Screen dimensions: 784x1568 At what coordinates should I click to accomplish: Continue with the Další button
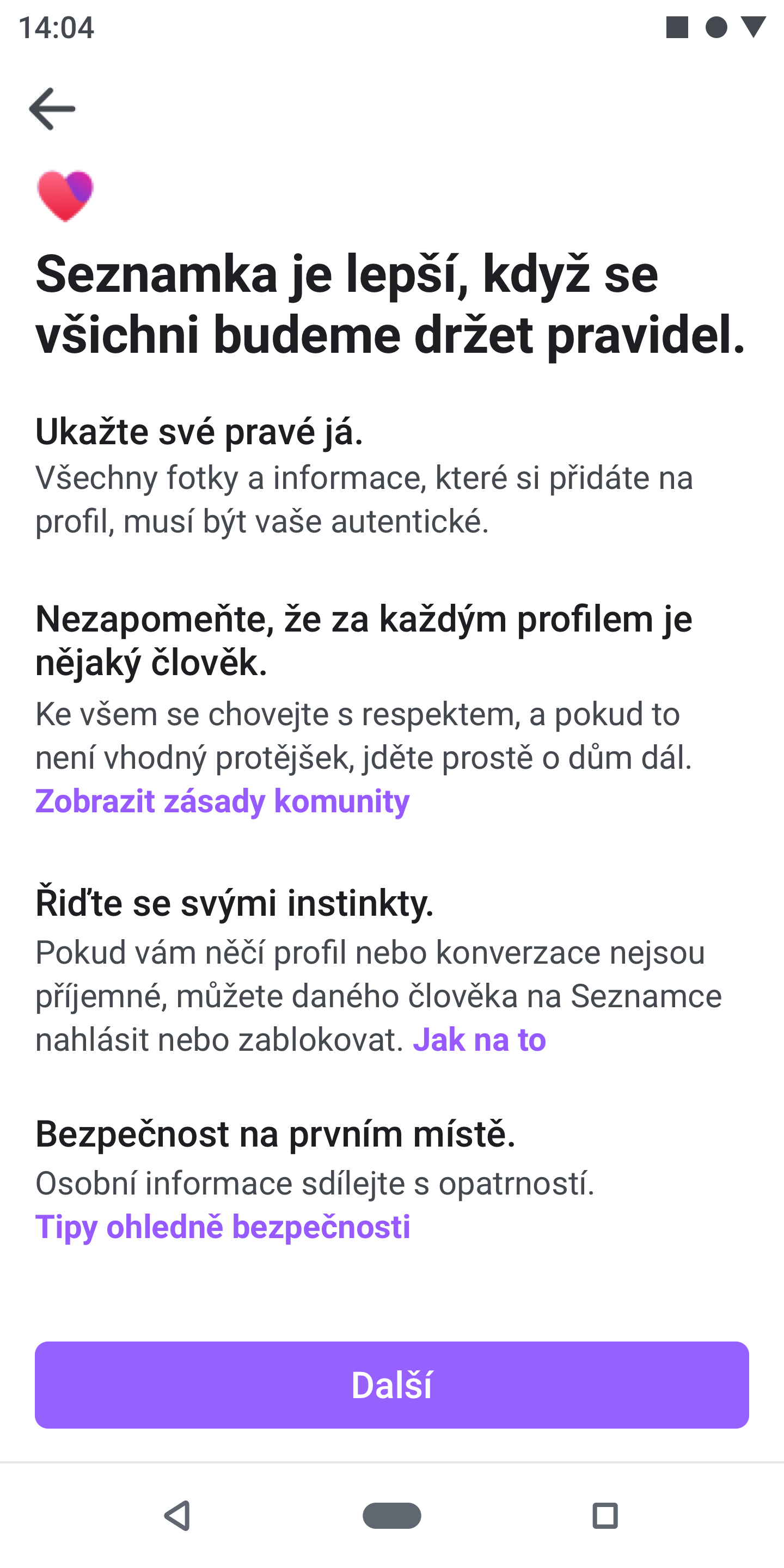pyautogui.click(x=391, y=1385)
